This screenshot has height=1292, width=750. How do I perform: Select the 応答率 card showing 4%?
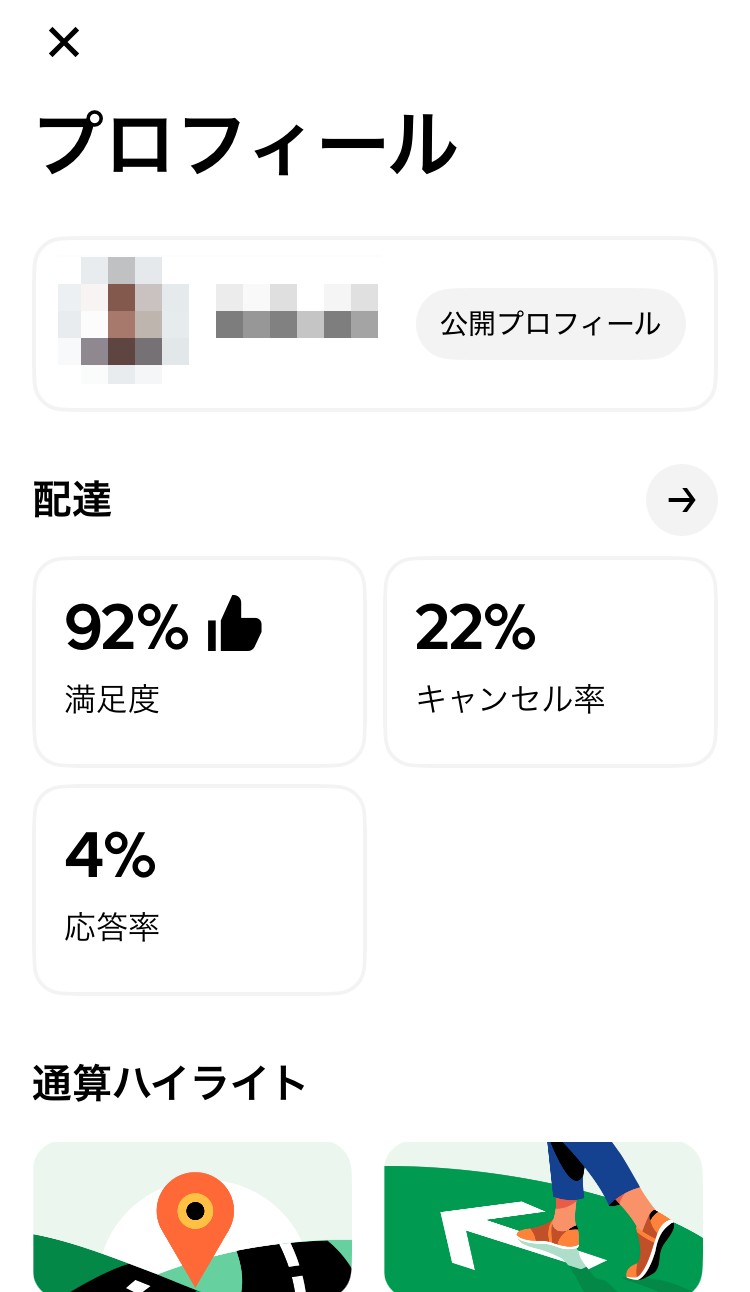click(x=199, y=889)
